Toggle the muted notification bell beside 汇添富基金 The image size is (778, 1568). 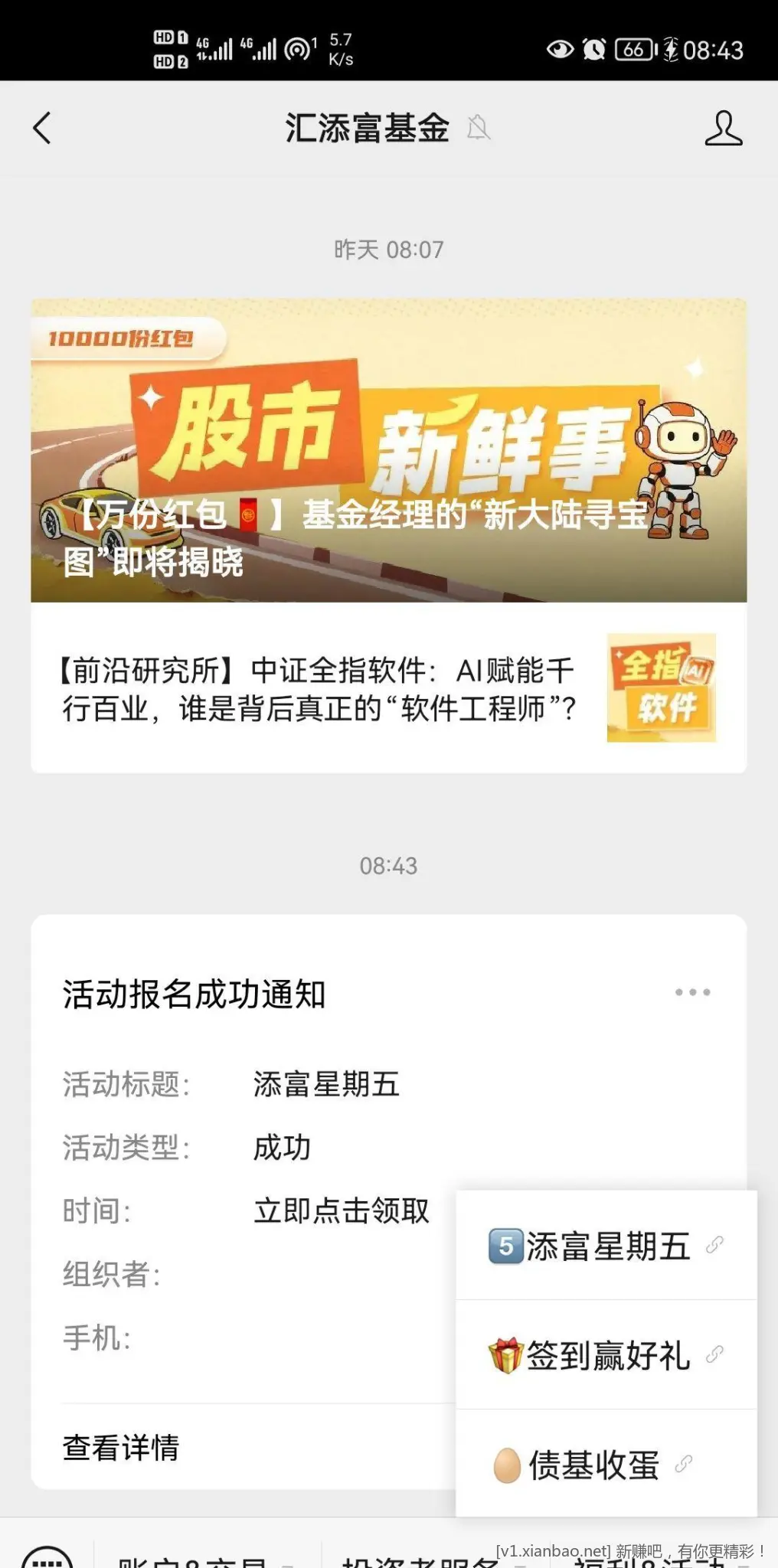pos(479,129)
